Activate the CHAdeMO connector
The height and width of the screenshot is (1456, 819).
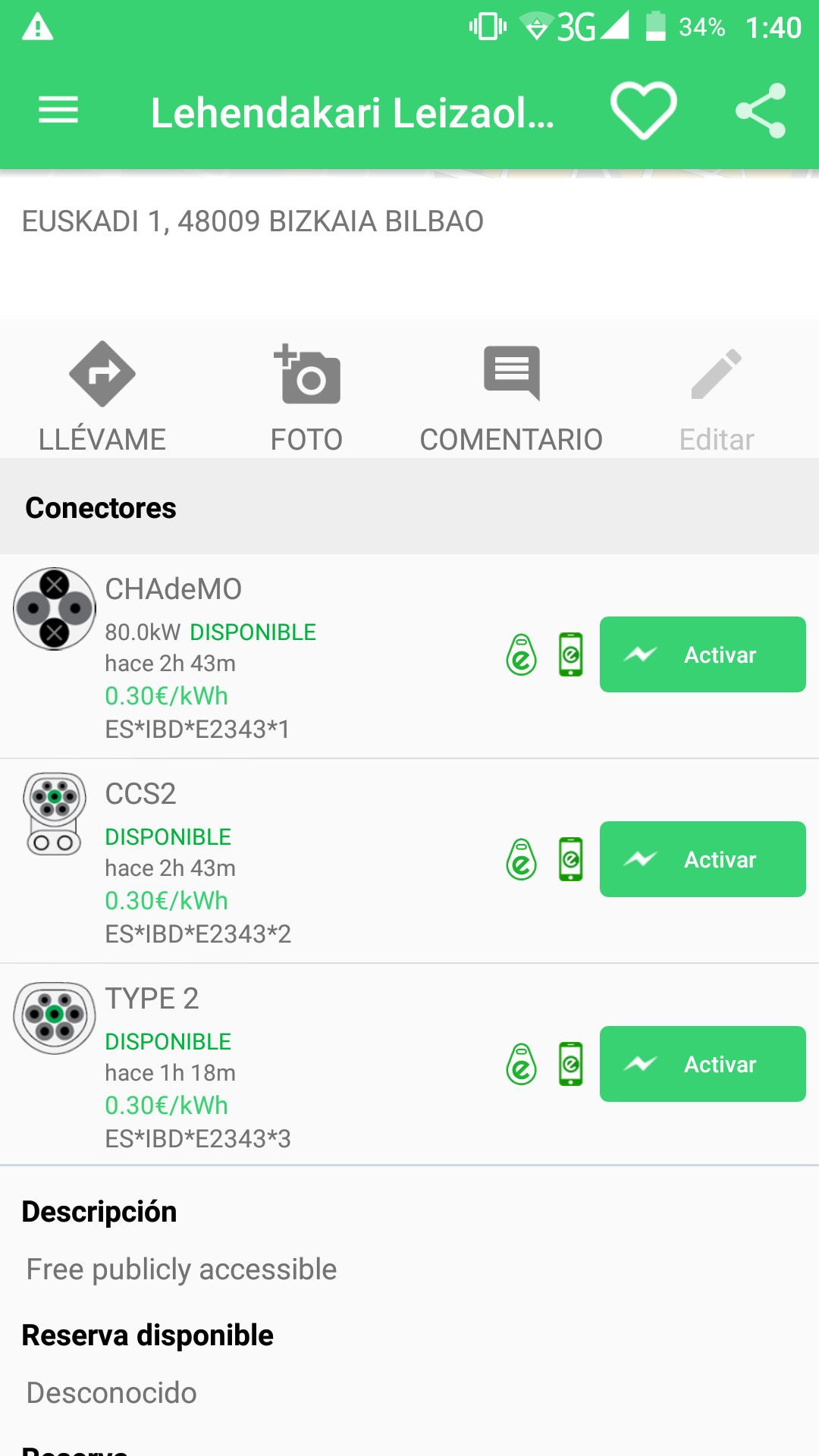[x=702, y=654]
